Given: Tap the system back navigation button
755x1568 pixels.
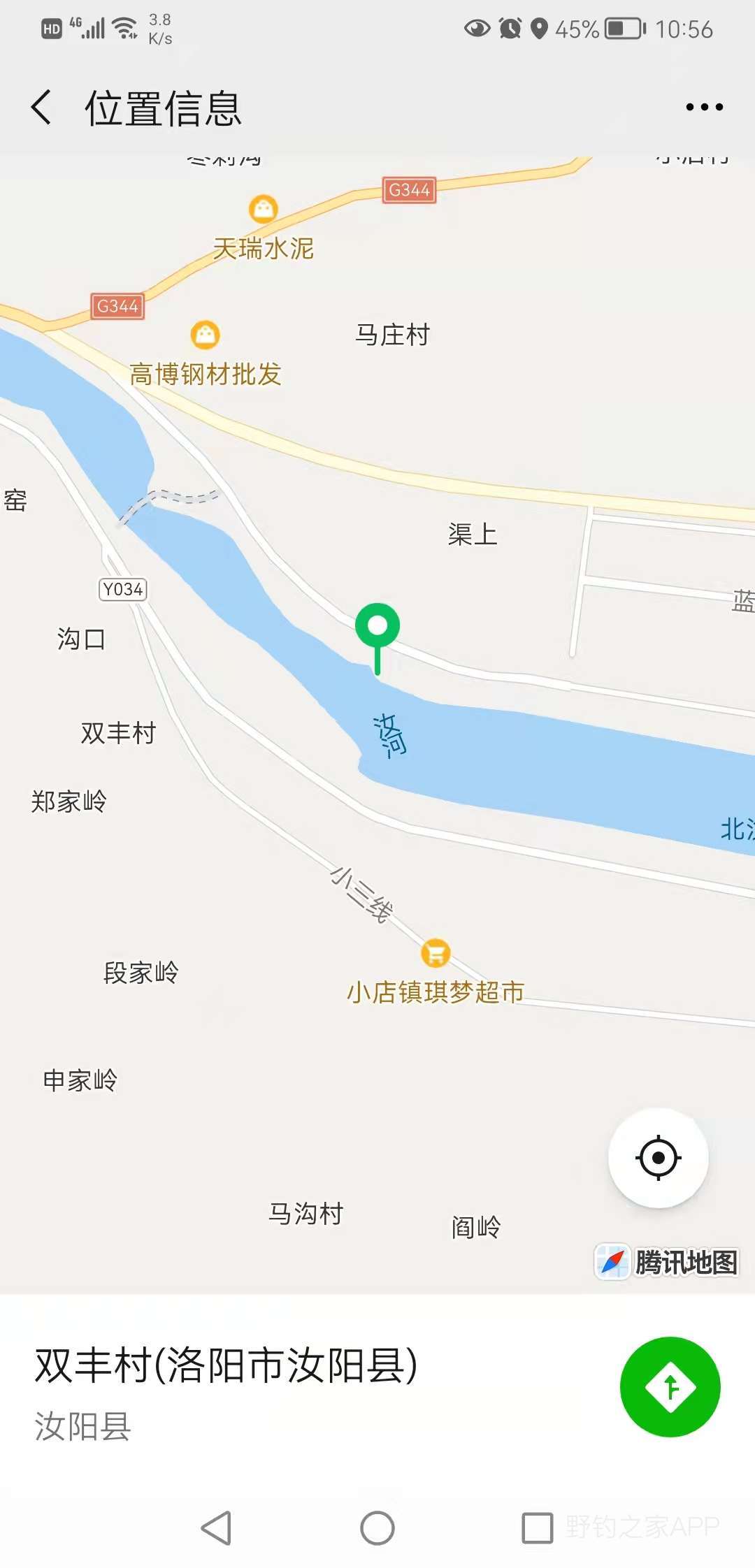Looking at the screenshot, I should pos(217,1527).
